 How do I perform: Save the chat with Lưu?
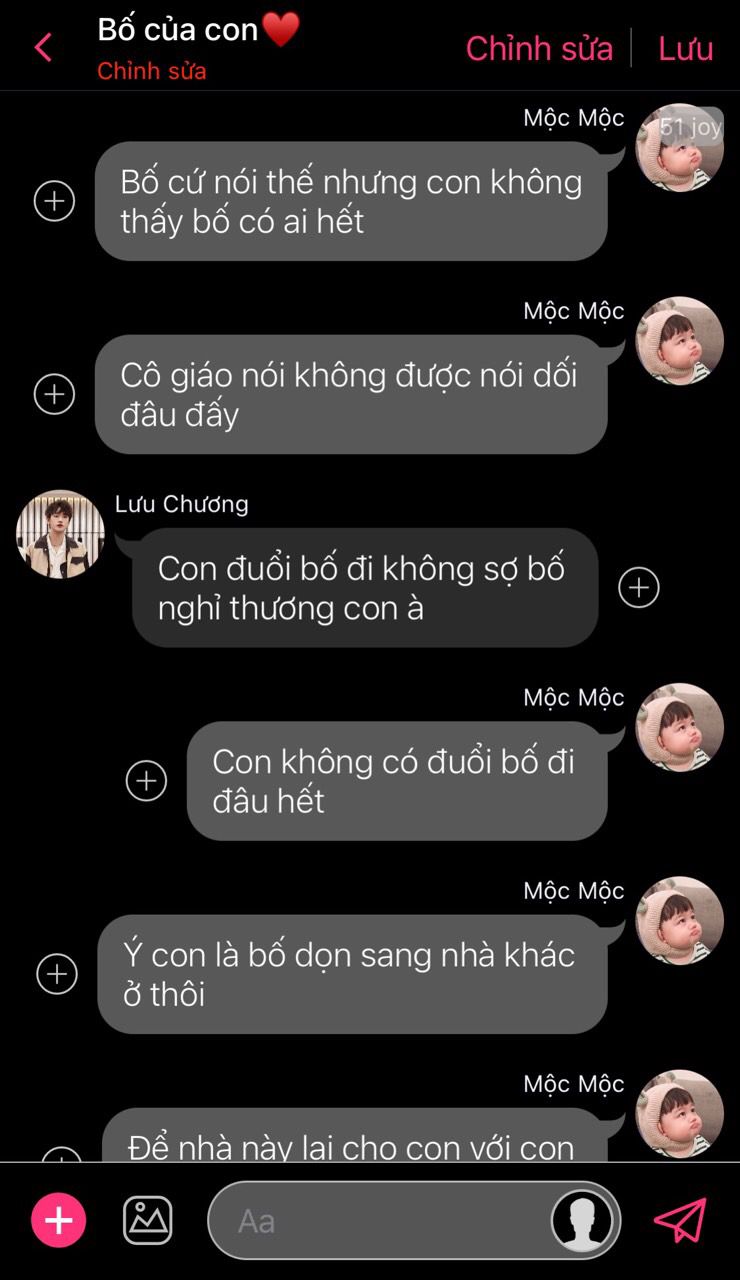pos(685,48)
